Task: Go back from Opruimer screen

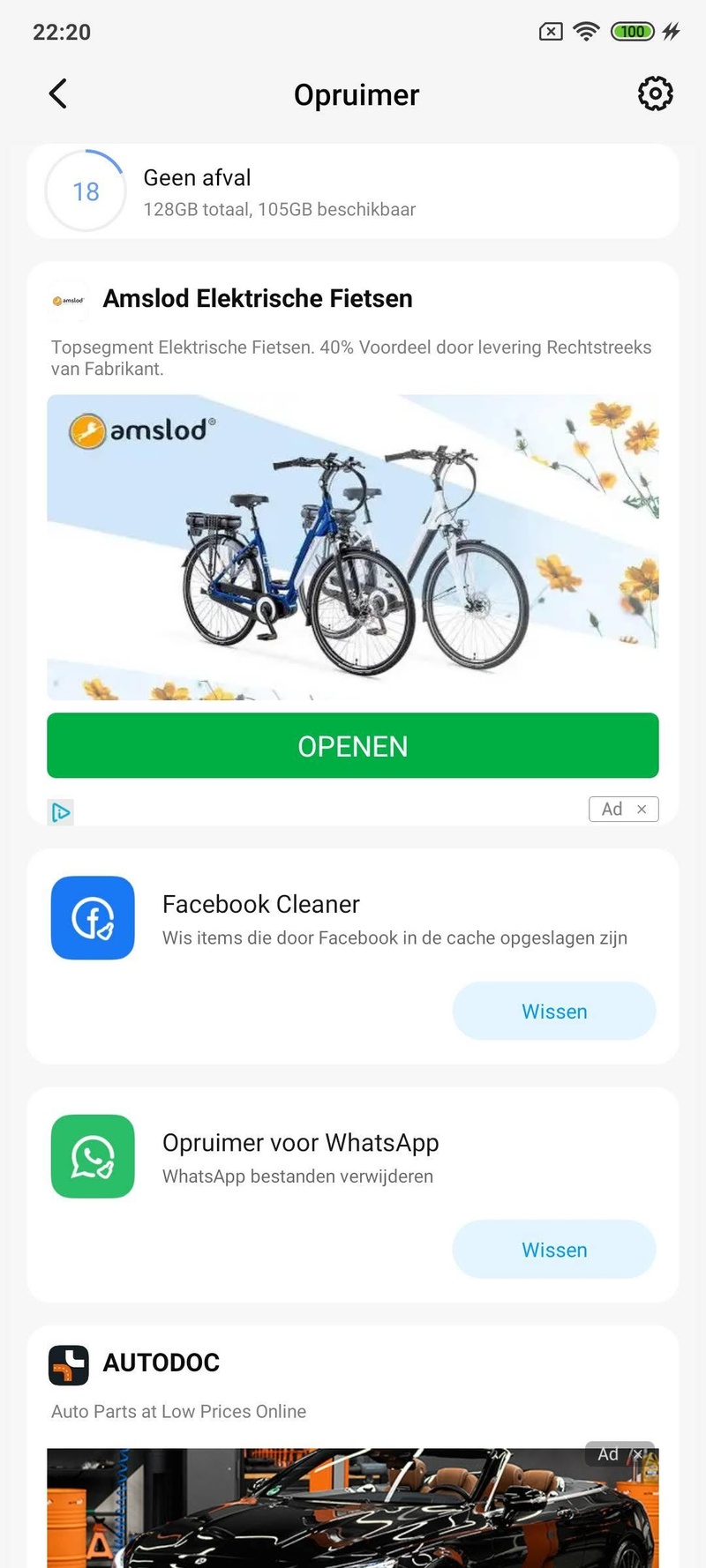Action: click(x=58, y=93)
